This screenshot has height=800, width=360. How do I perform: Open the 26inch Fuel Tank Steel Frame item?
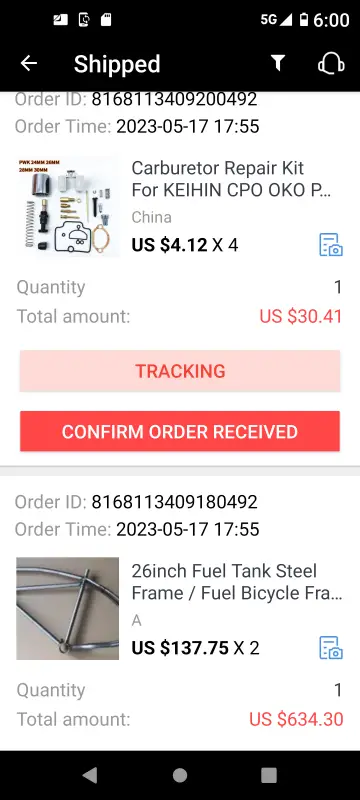pyautogui.click(x=237, y=582)
